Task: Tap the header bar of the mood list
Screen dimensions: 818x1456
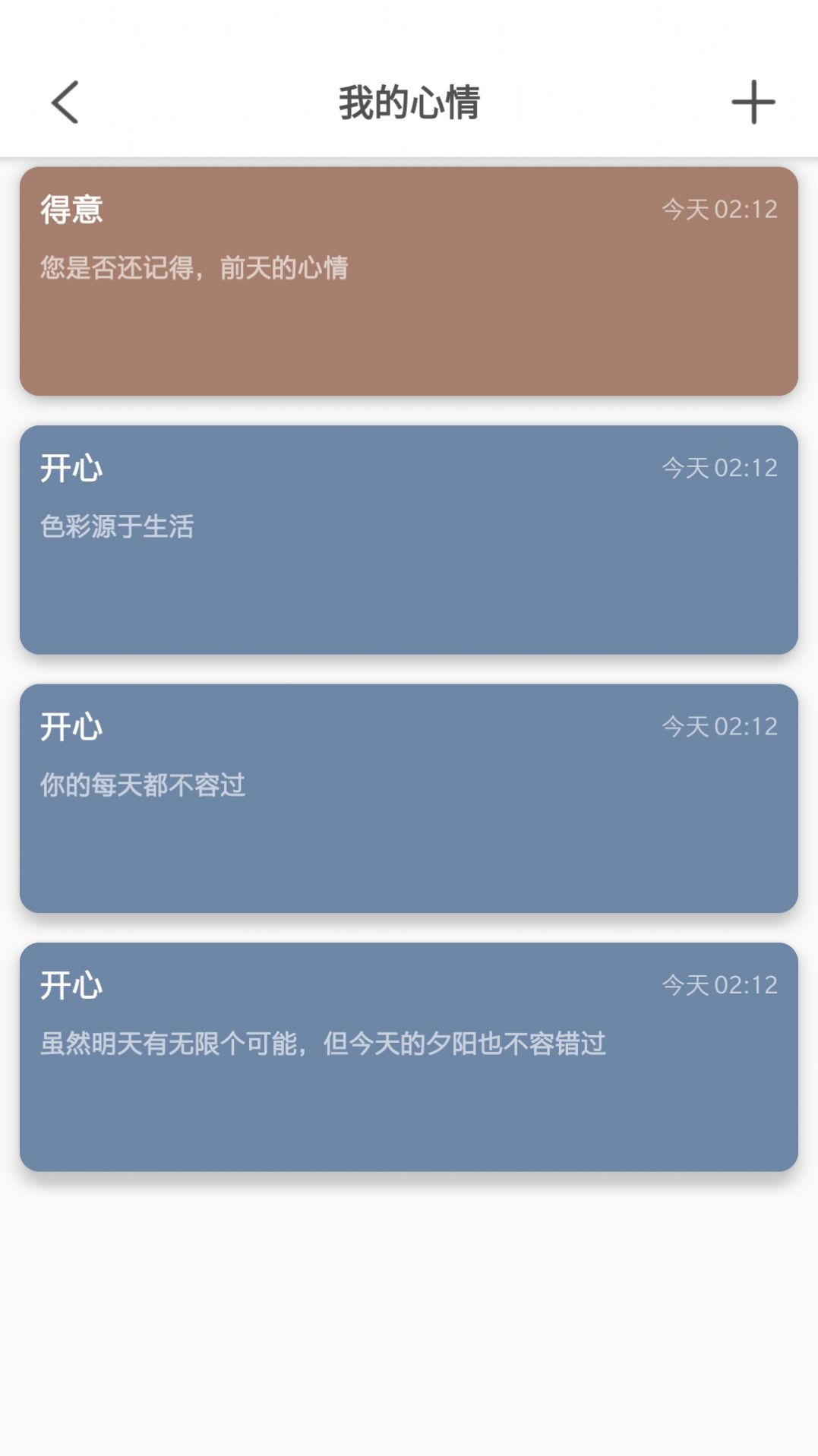Action: coord(409,101)
